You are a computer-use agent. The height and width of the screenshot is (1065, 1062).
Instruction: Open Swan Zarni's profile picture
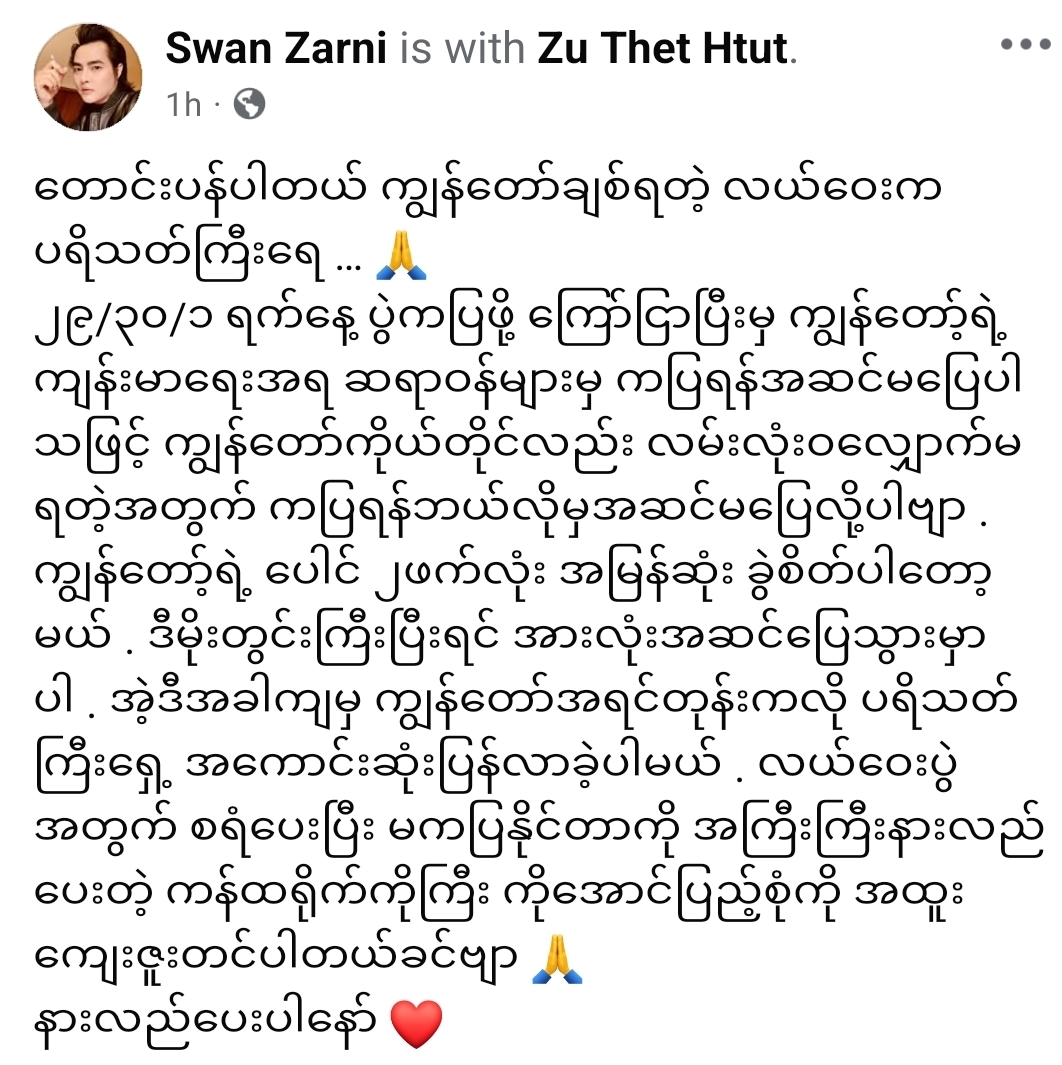[88, 77]
